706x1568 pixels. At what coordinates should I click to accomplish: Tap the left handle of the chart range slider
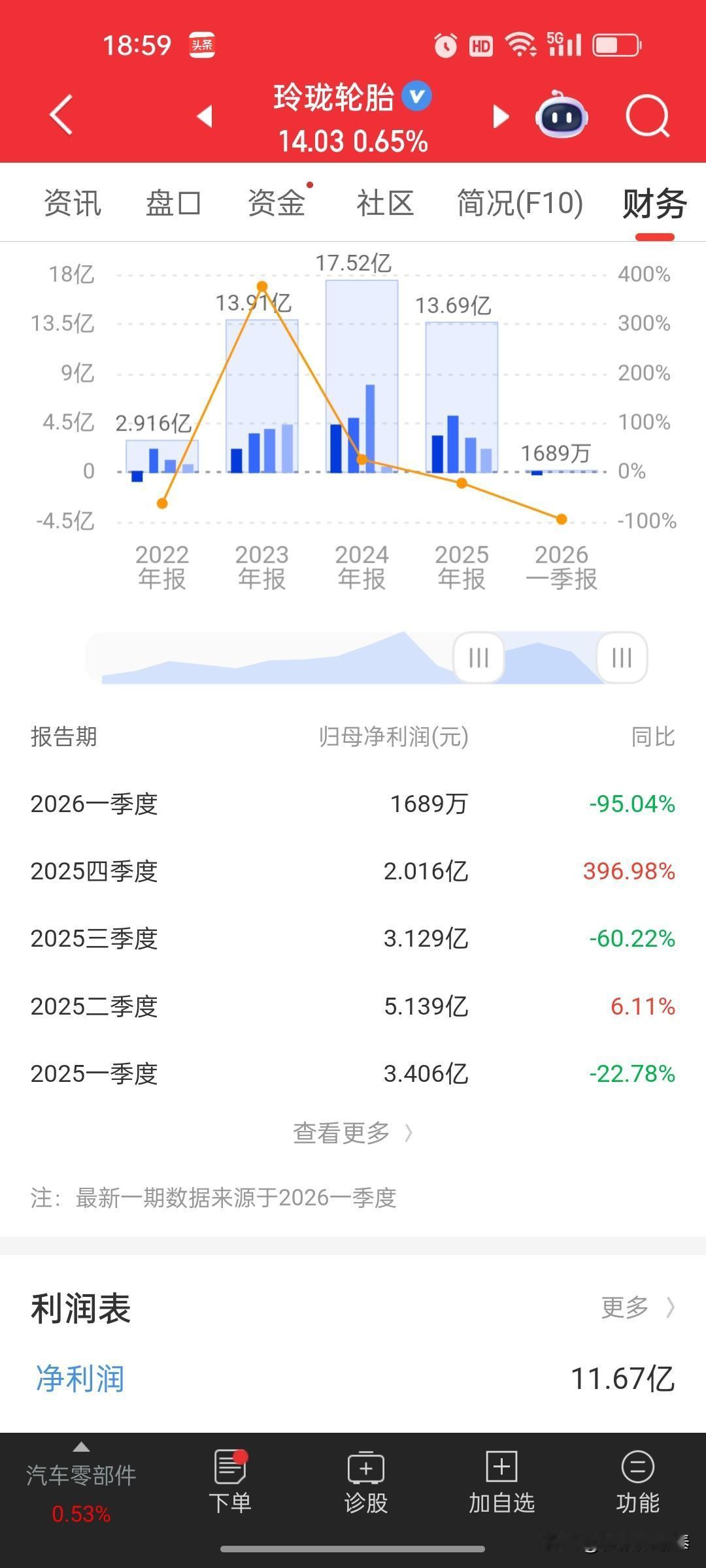click(479, 657)
